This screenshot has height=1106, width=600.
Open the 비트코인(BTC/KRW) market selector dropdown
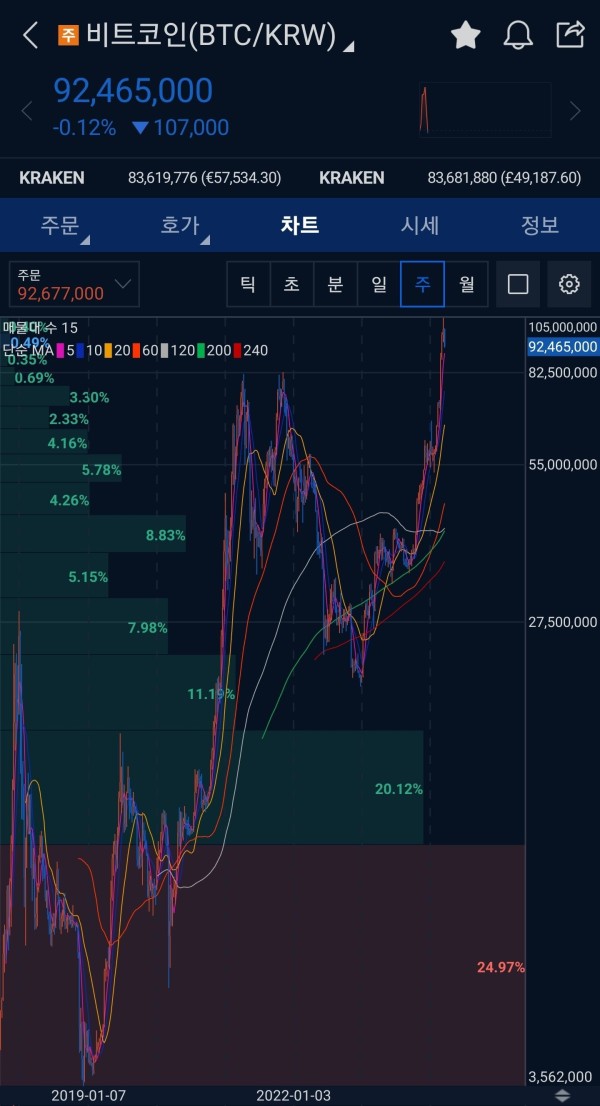[x=210, y=36]
